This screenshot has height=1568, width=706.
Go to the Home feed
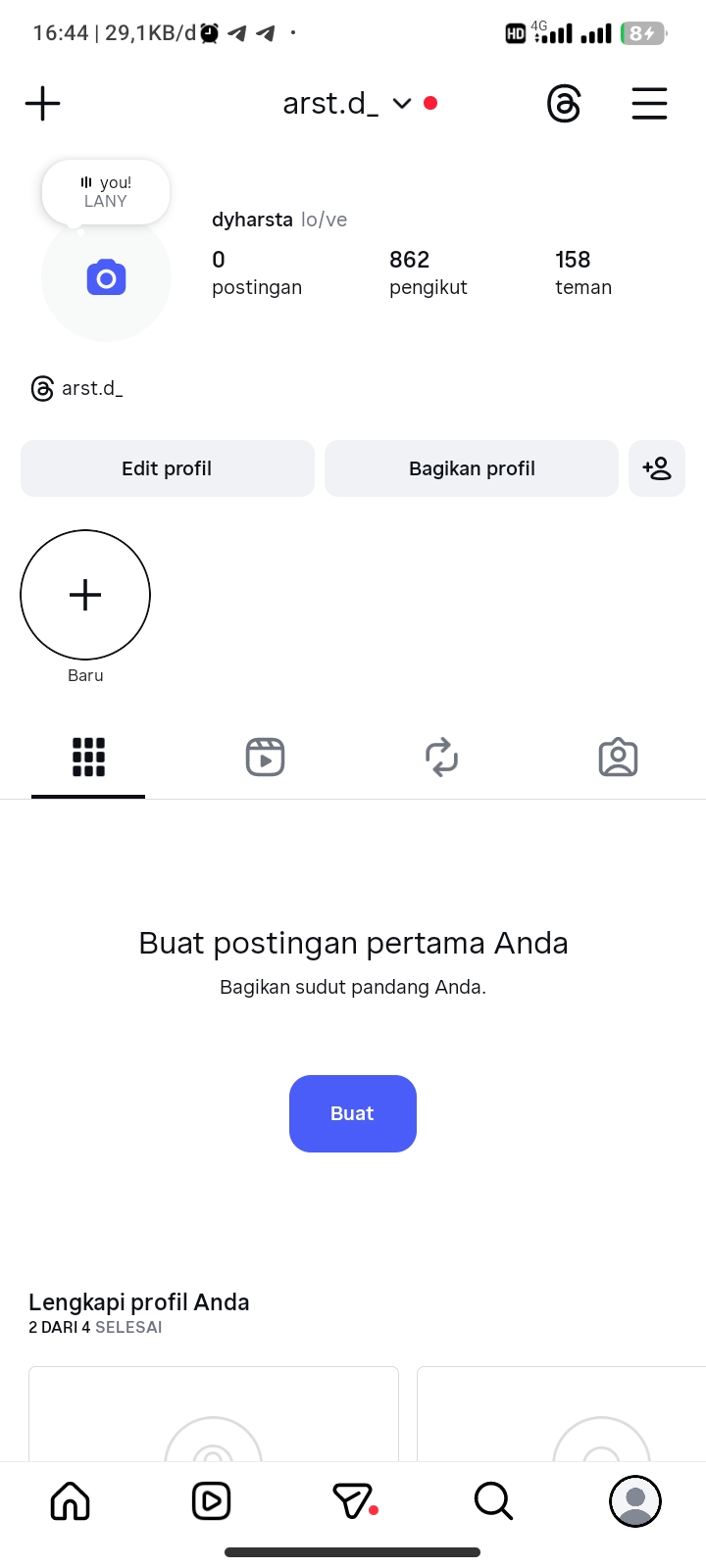click(x=71, y=1500)
